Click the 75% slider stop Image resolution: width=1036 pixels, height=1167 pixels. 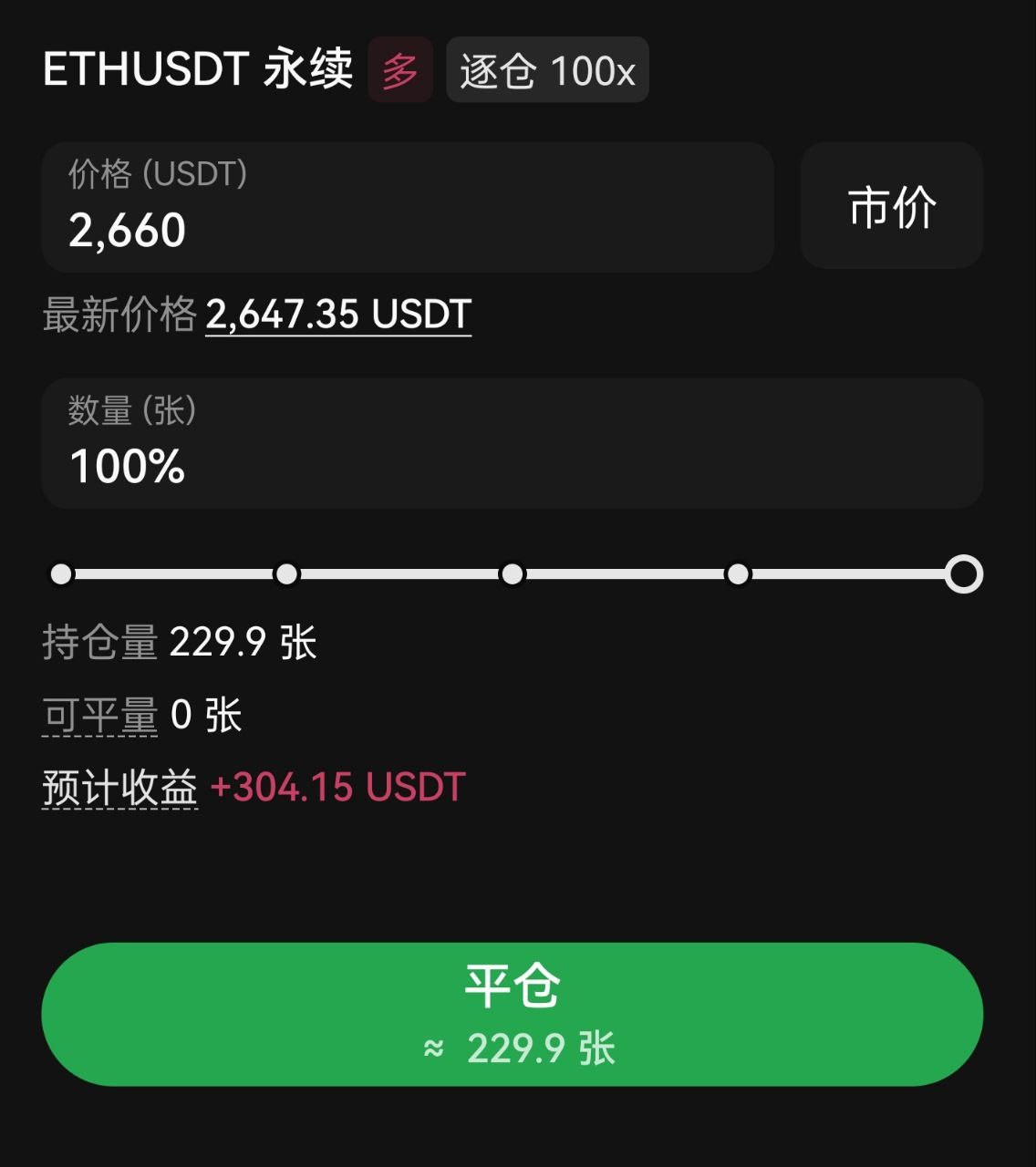[737, 574]
